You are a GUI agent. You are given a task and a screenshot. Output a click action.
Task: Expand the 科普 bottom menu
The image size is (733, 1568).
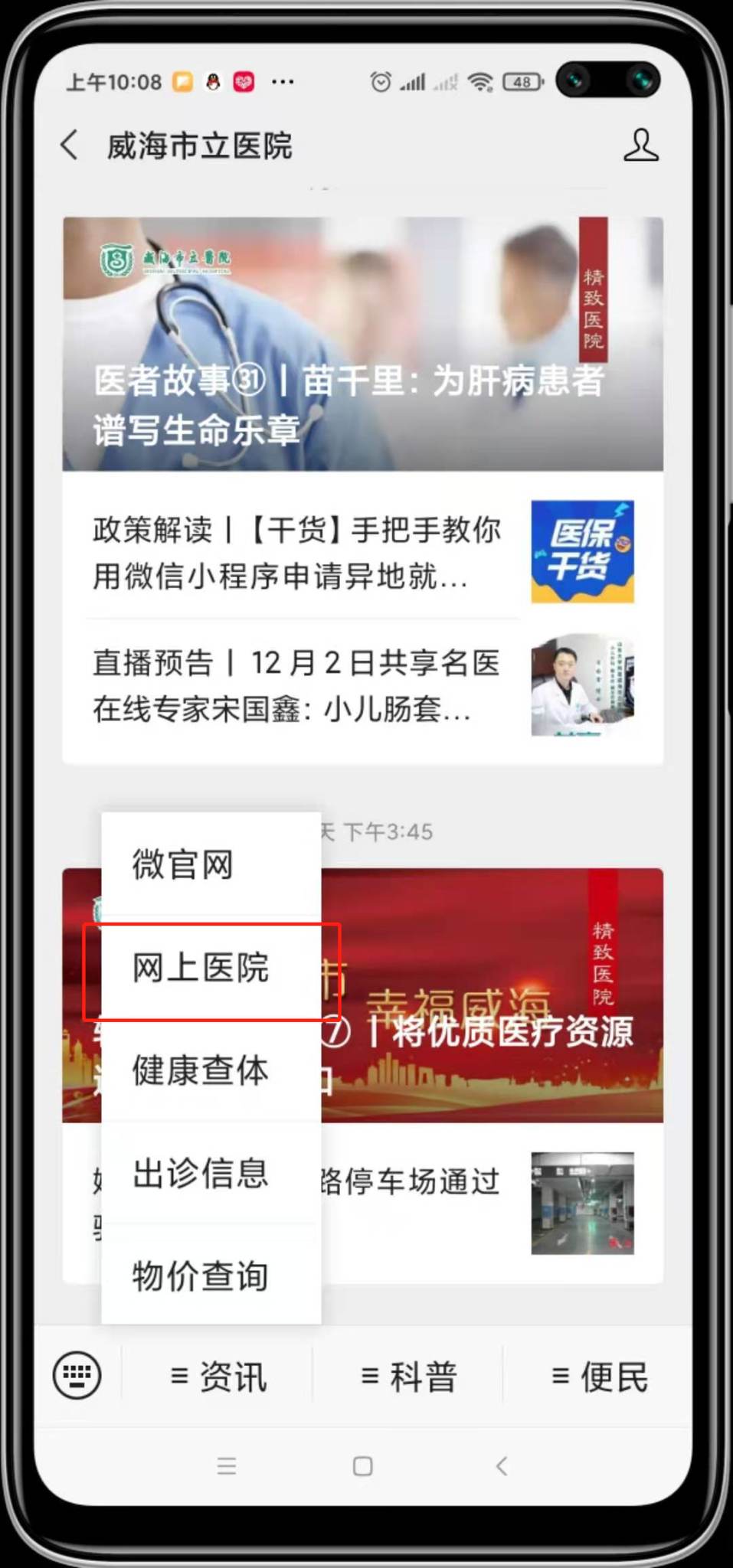coord(408,1377)
